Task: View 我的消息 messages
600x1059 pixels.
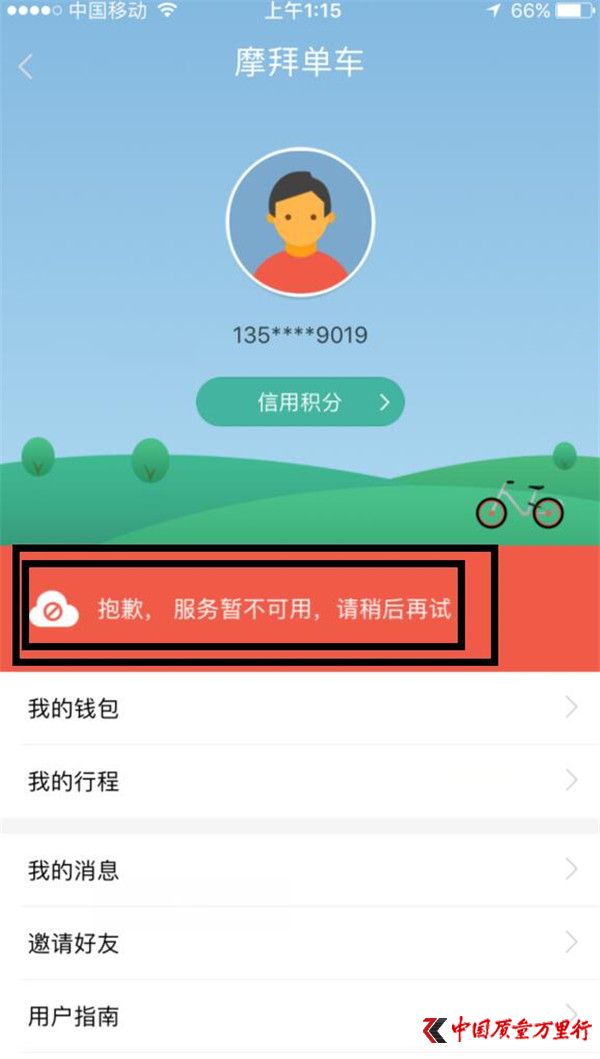Action: coord(300,869)
